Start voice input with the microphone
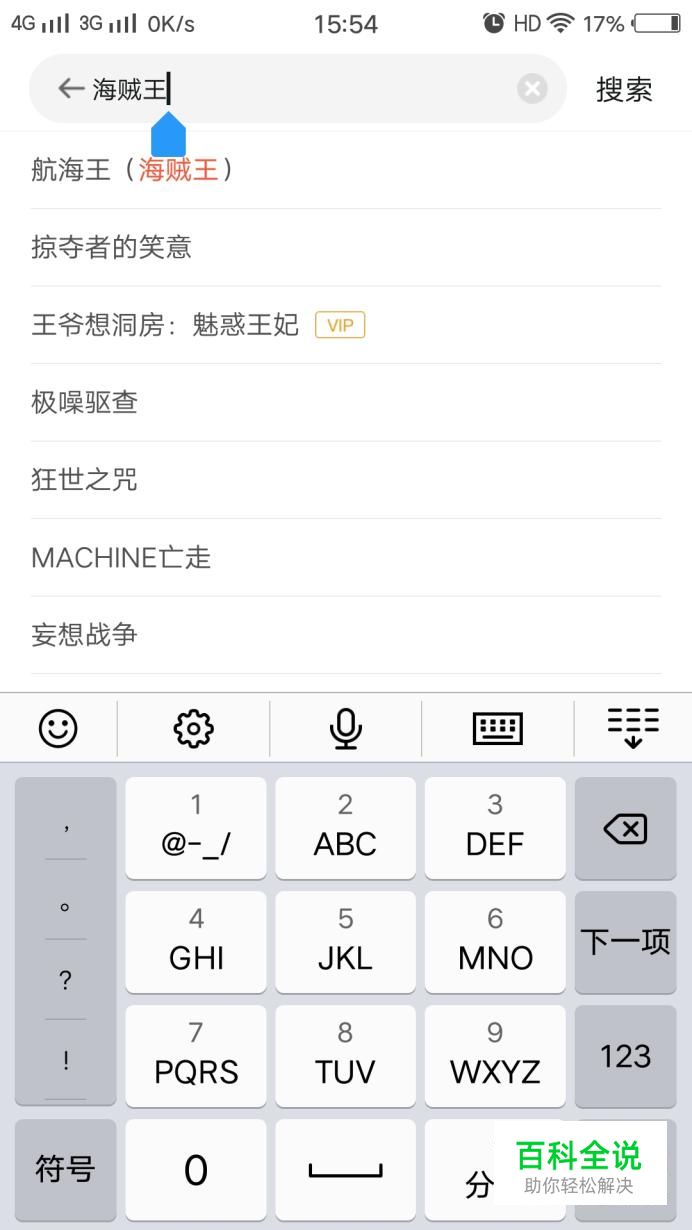Screen dimensions: 692x1230 (x=345, y=728)
